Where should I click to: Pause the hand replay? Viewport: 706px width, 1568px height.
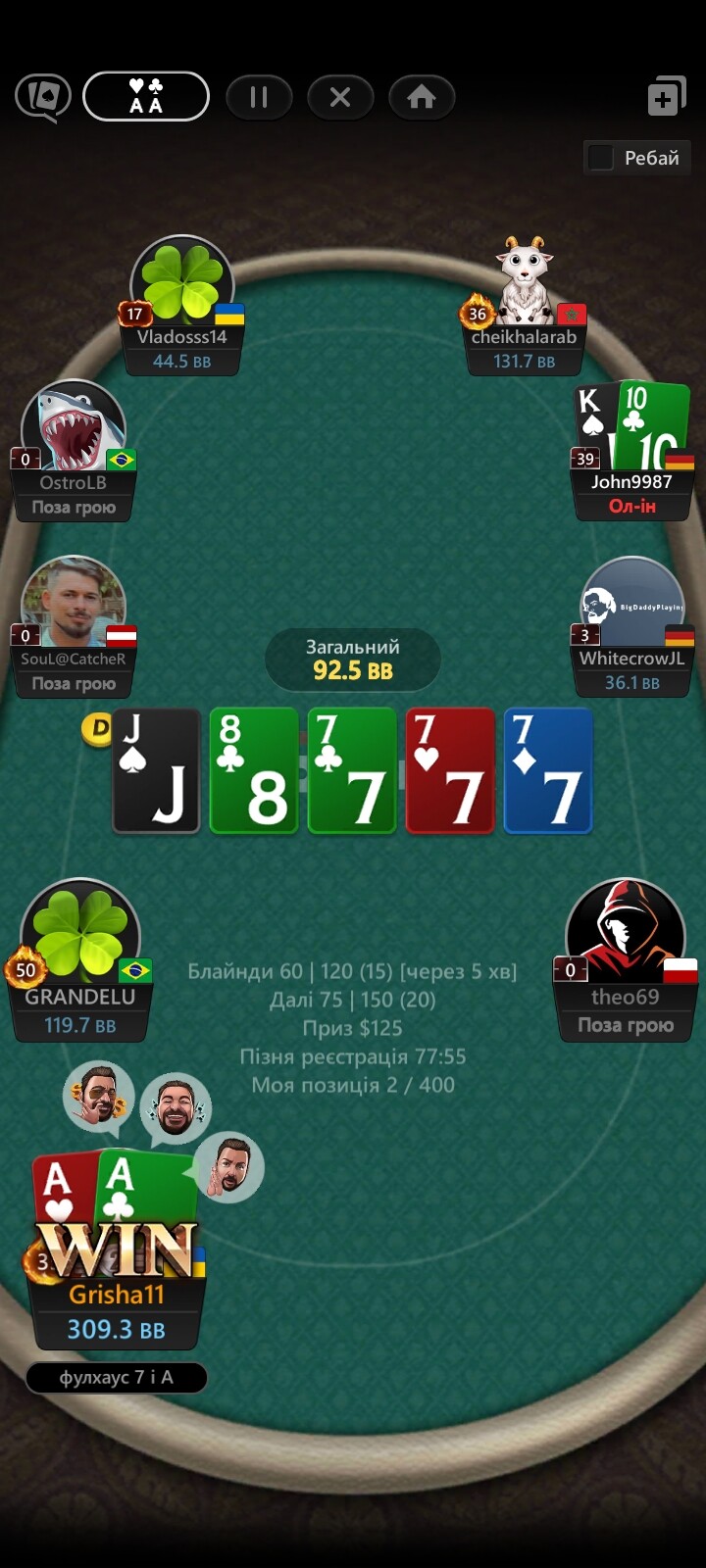point(259,97)
